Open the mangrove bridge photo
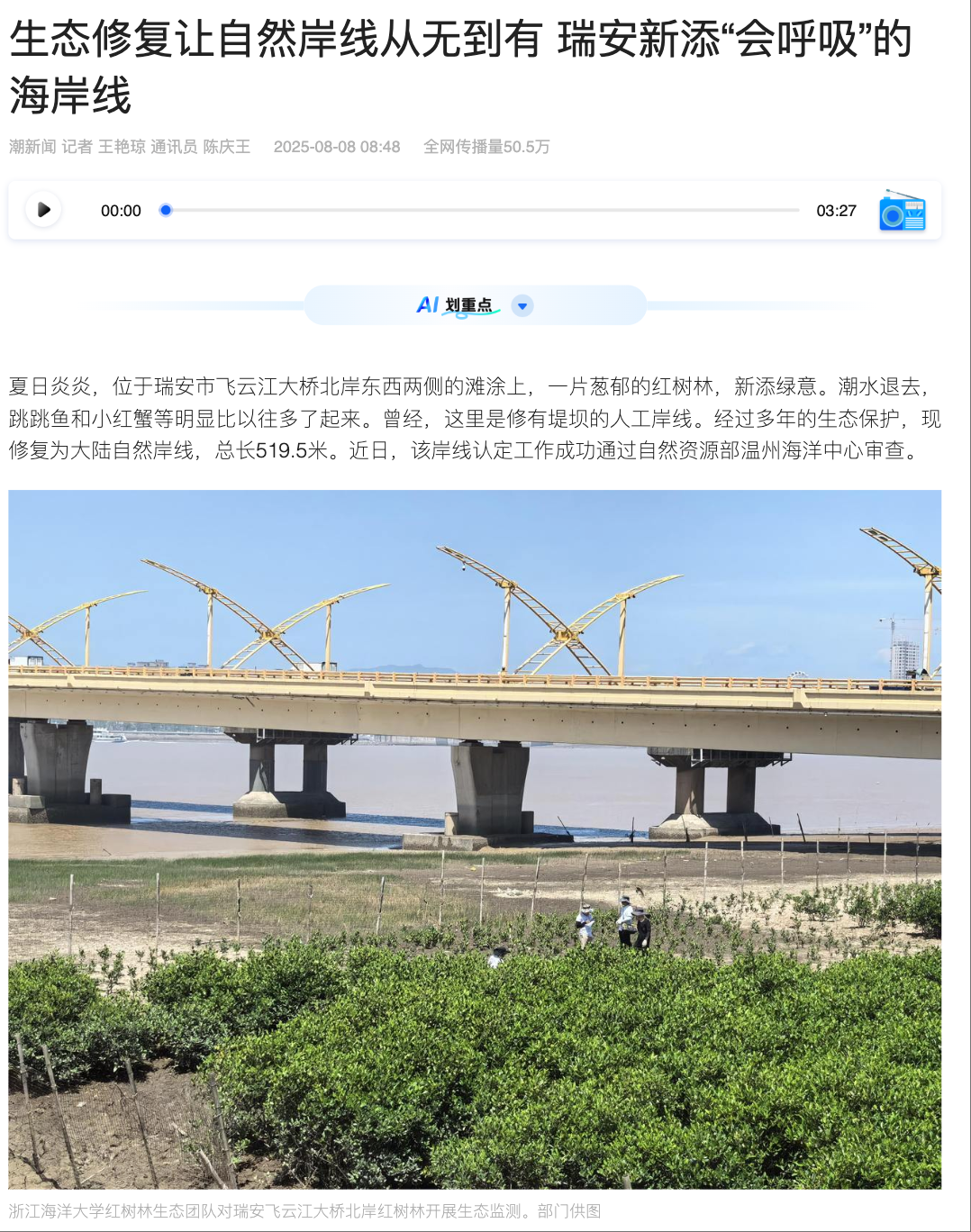This screenshot has height=1232, width=971. 475,838
